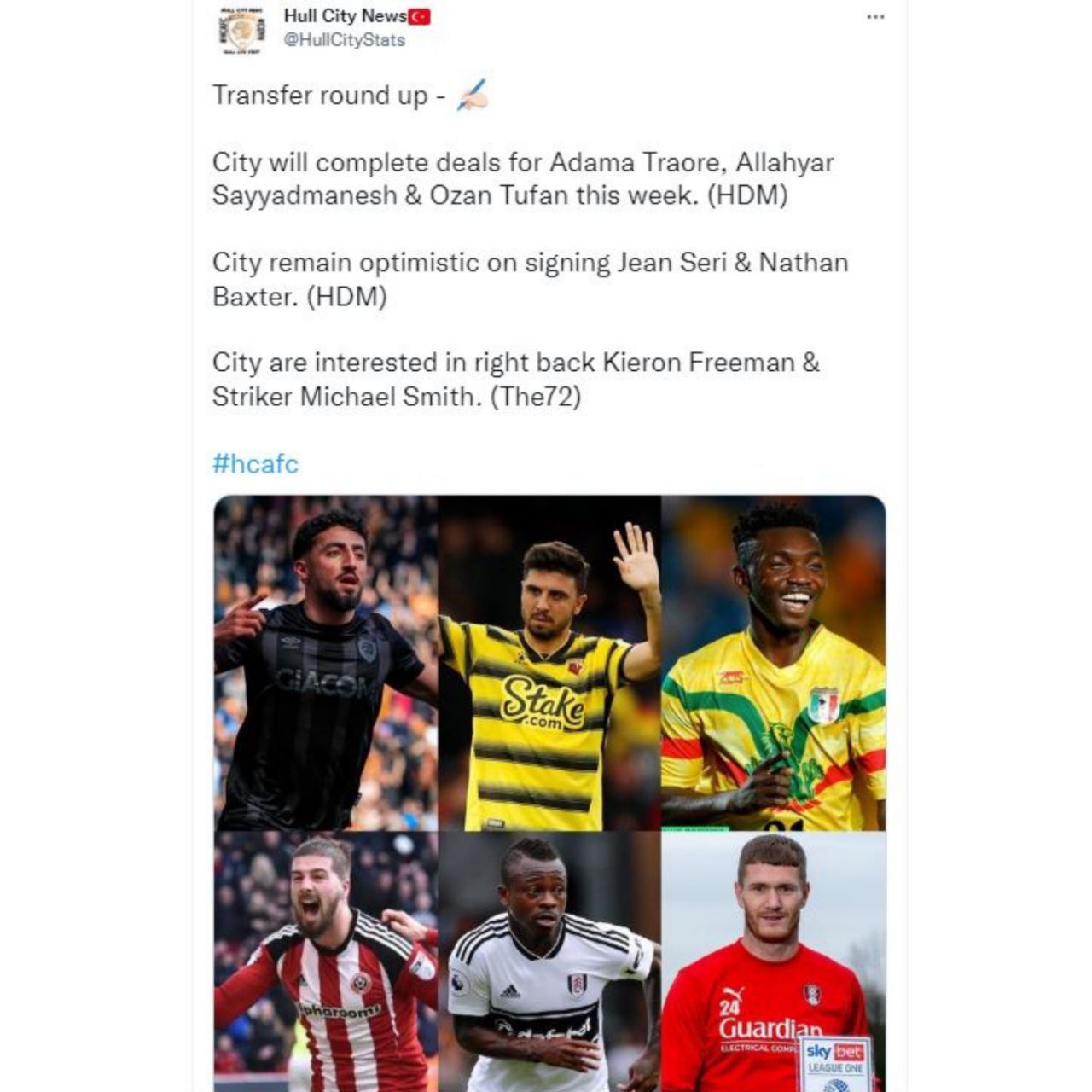
Task: Open the photo with the red-and-white striped shirt
Action: pos(325,961)
